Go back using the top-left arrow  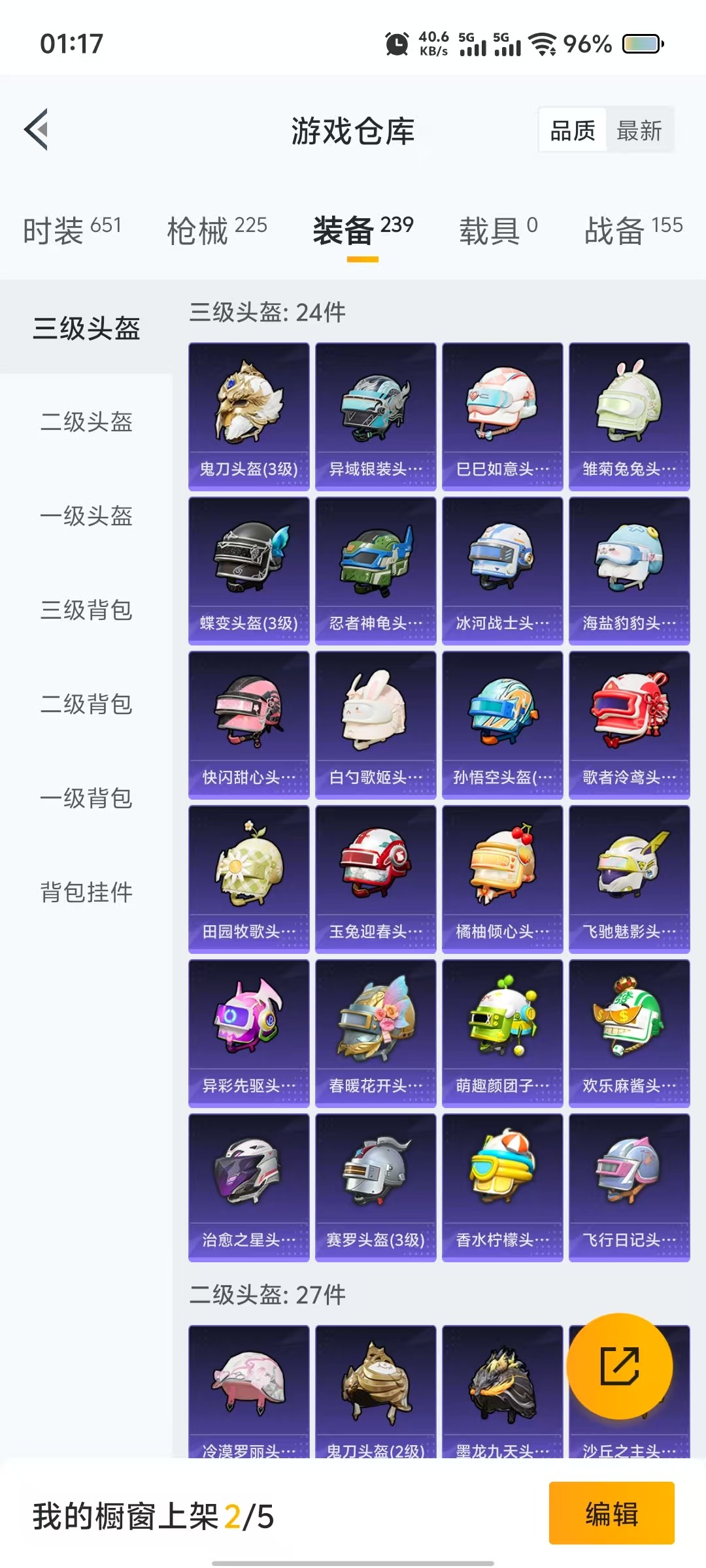click(x=37, y=129)
